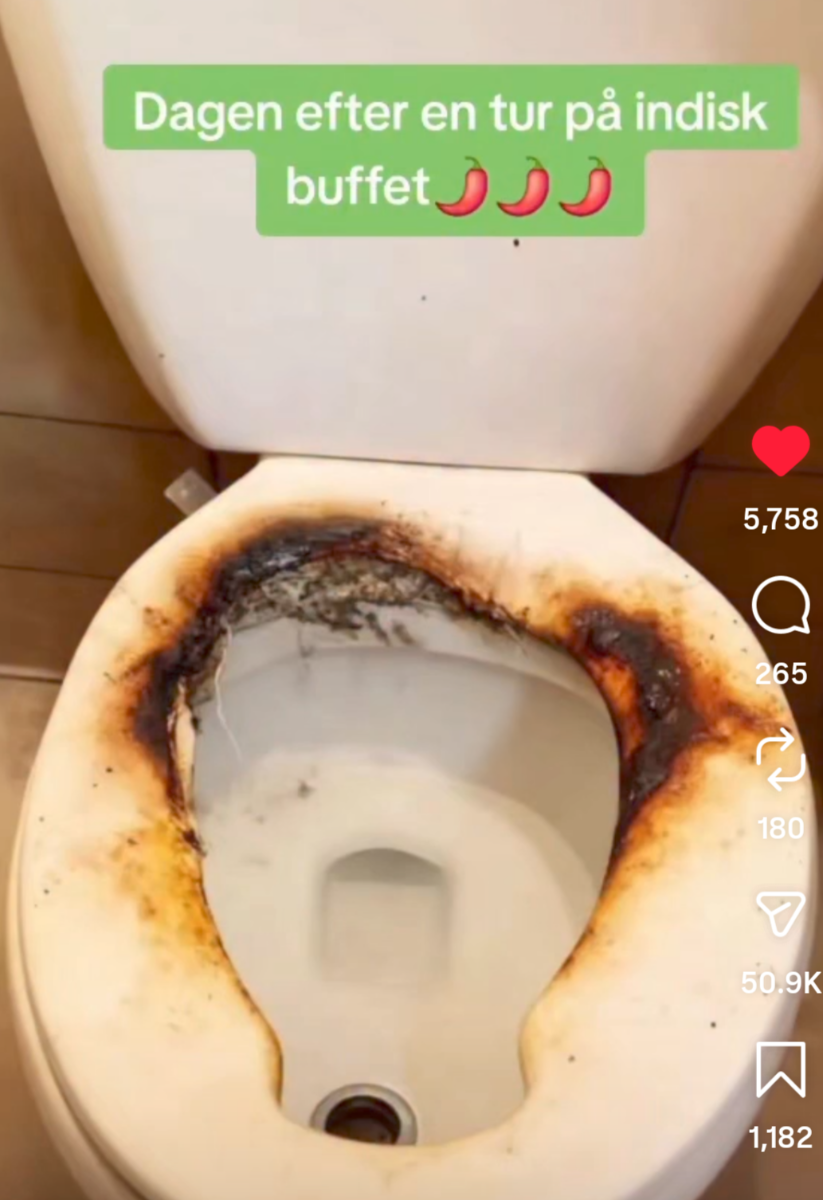Repost this video
Image resolution: width=823 pixels, height=1200 pixels.
tap(780, 760)
